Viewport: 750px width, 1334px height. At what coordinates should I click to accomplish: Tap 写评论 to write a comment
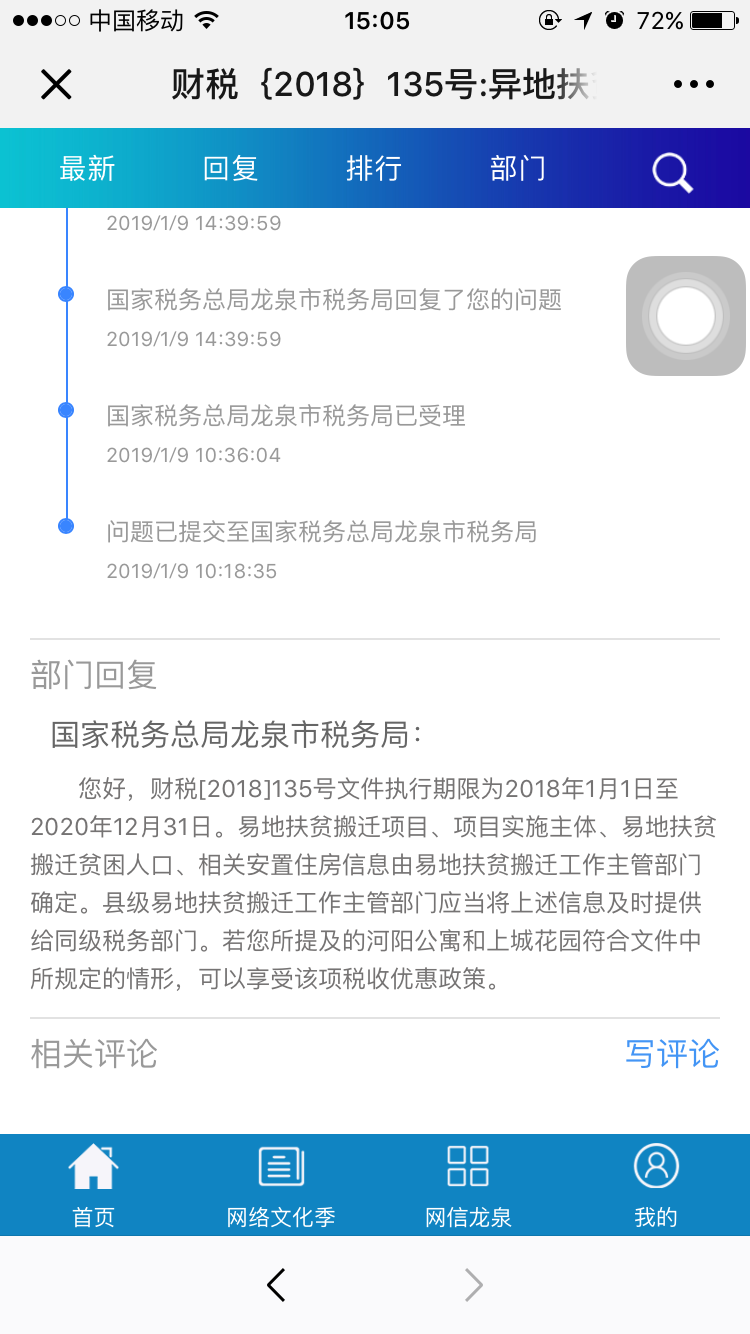[672, 1053]
